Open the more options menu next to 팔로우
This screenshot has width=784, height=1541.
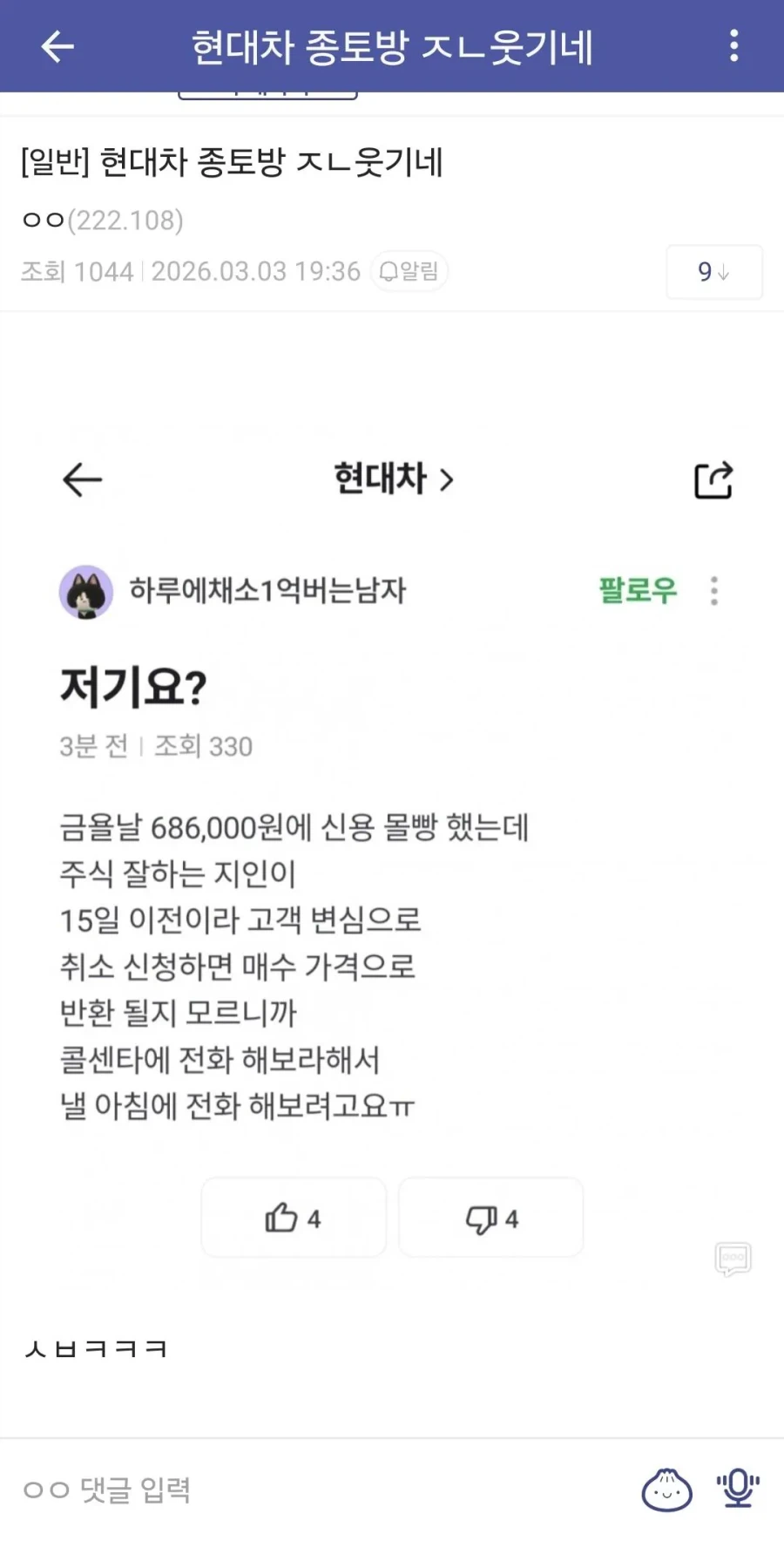[x=713, y=591]
